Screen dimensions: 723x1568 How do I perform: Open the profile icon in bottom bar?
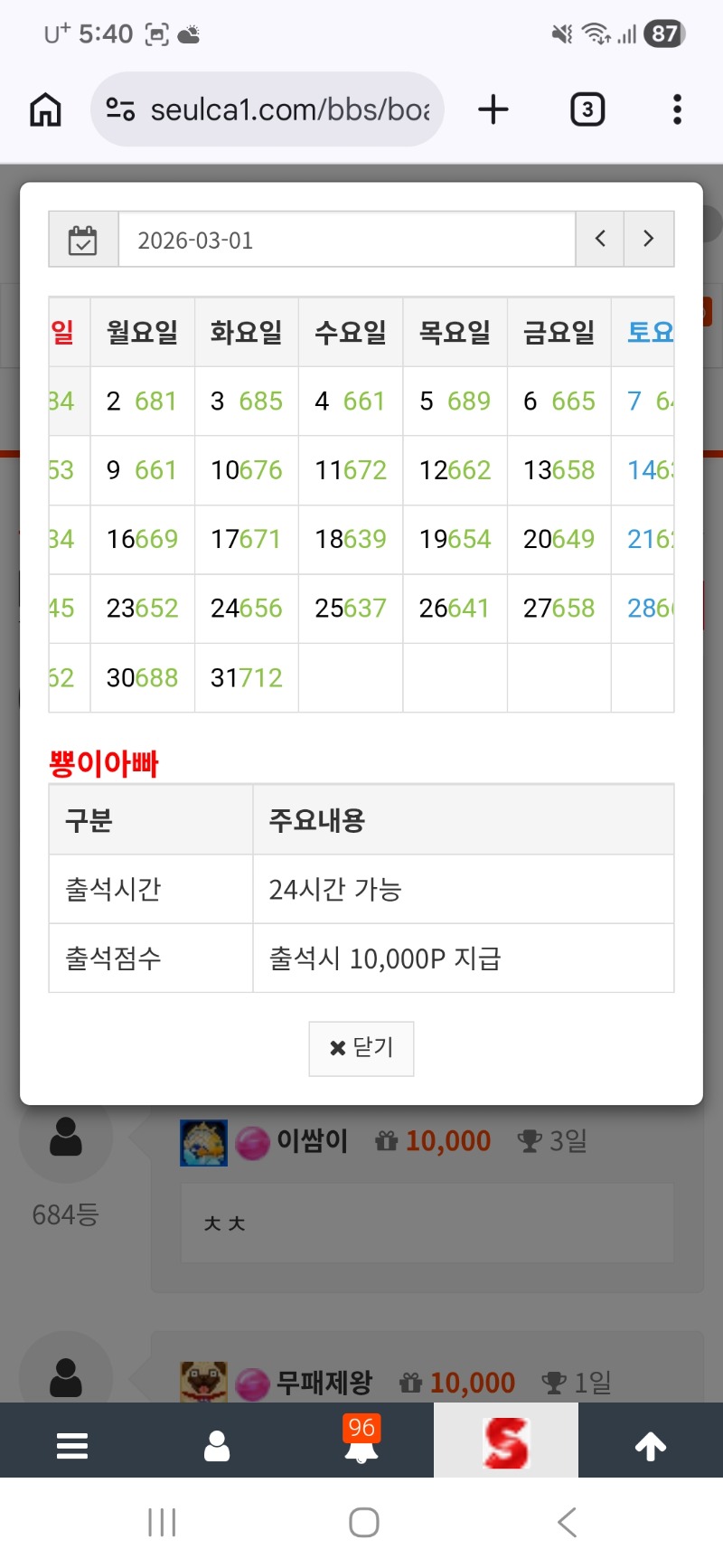[217, 1446]
